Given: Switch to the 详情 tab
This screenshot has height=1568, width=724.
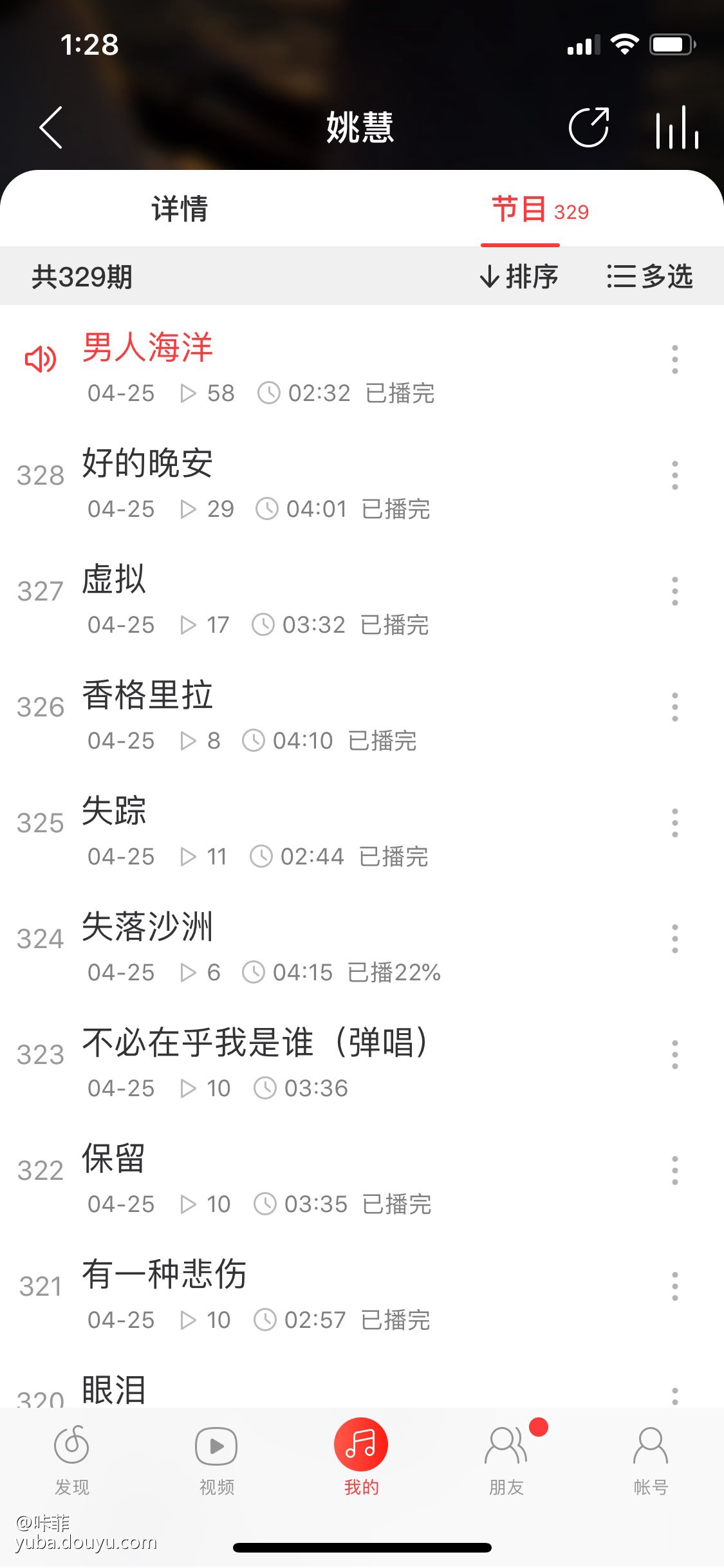Looking at the screenshot, I should tap(180, 209).
